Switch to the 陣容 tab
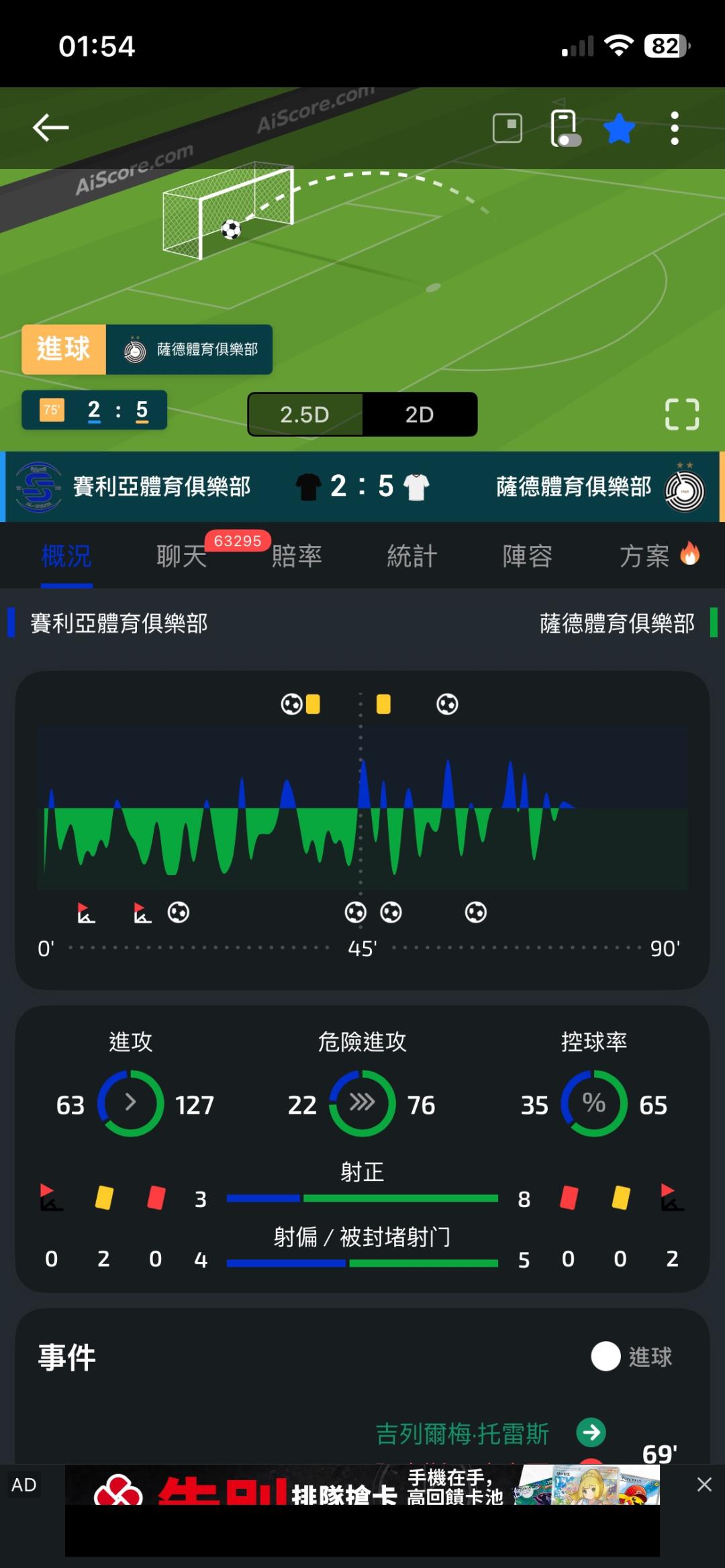725x1568 pixels. [x=528, y=556]
